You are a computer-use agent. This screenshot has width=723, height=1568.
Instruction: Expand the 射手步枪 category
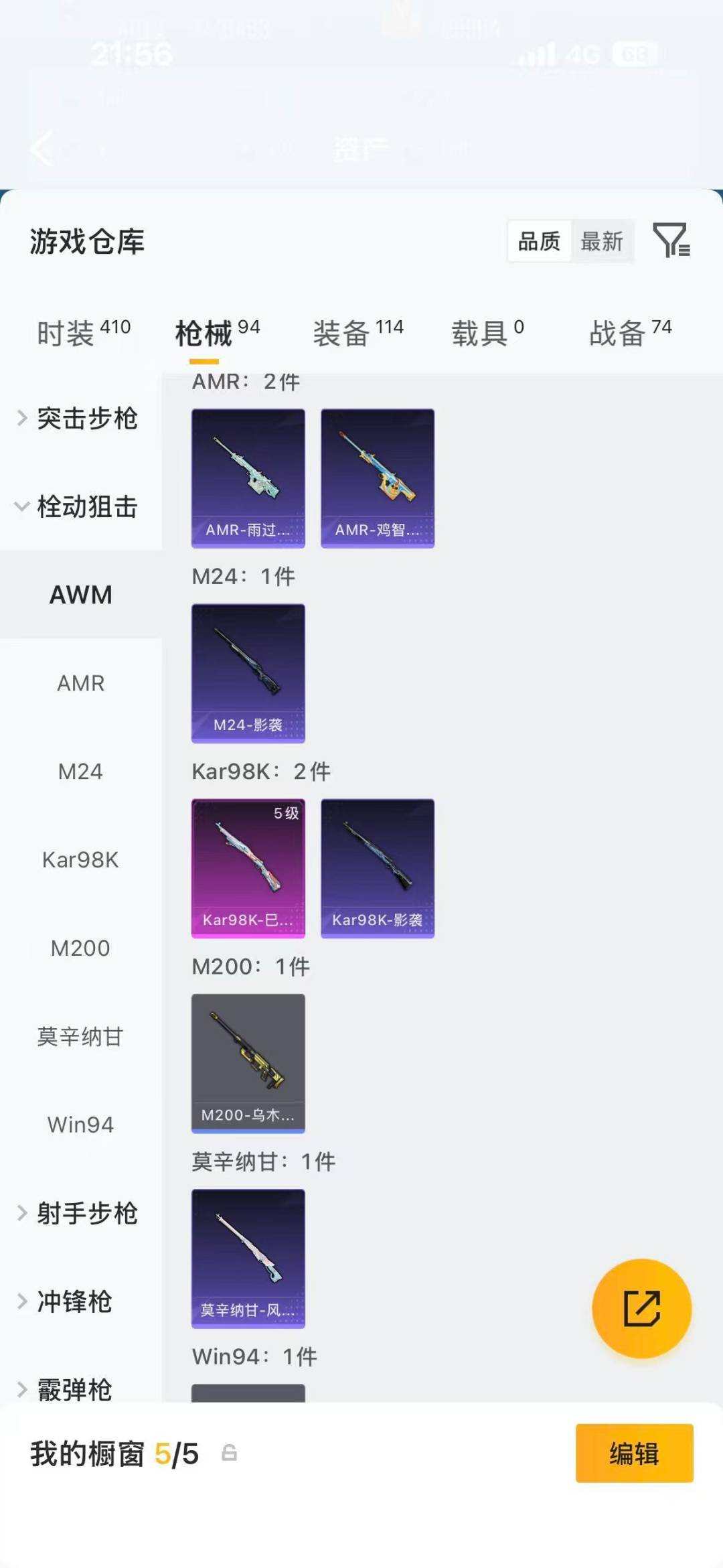(x=80, y=1214)
